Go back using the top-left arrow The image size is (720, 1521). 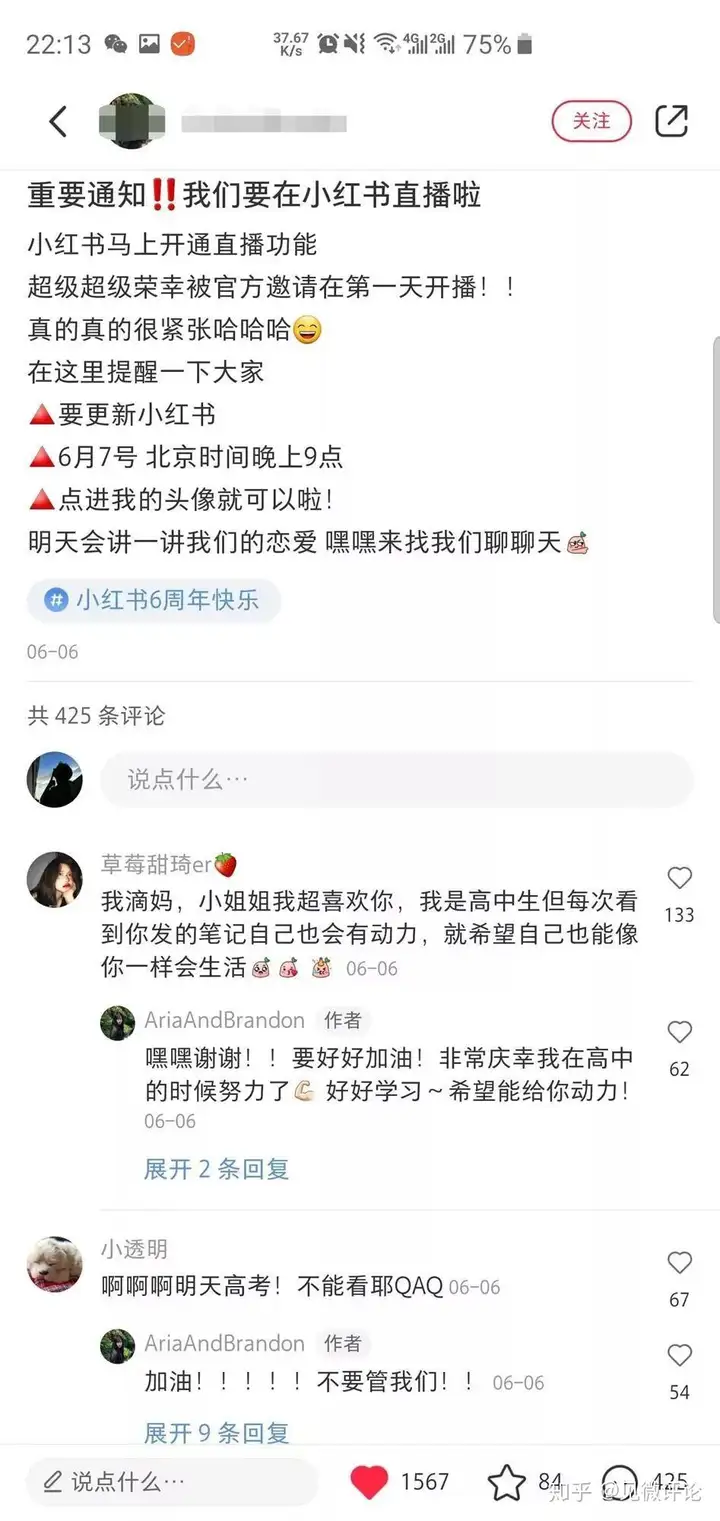[x=58, y=122]
